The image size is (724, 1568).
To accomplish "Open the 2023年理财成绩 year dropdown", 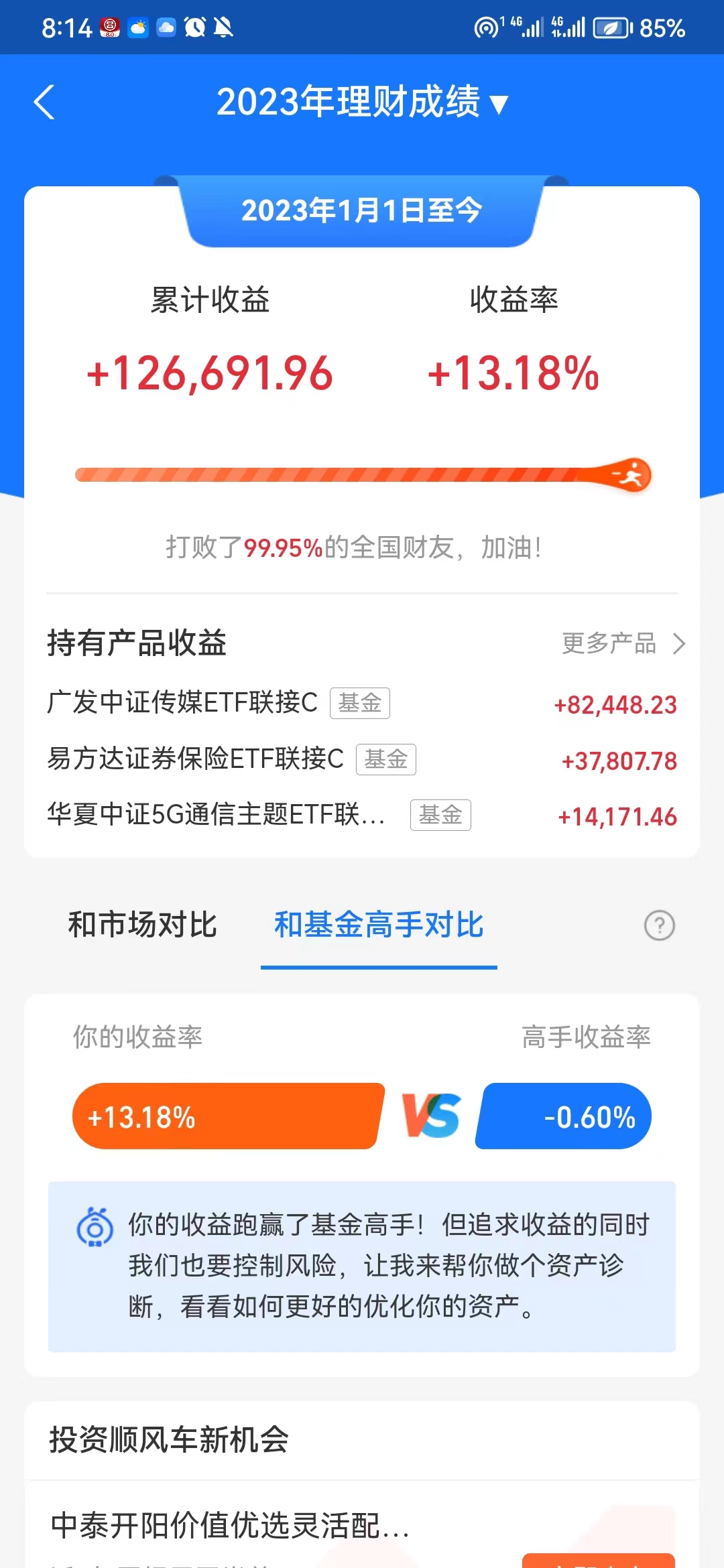I will pos(362,103).
